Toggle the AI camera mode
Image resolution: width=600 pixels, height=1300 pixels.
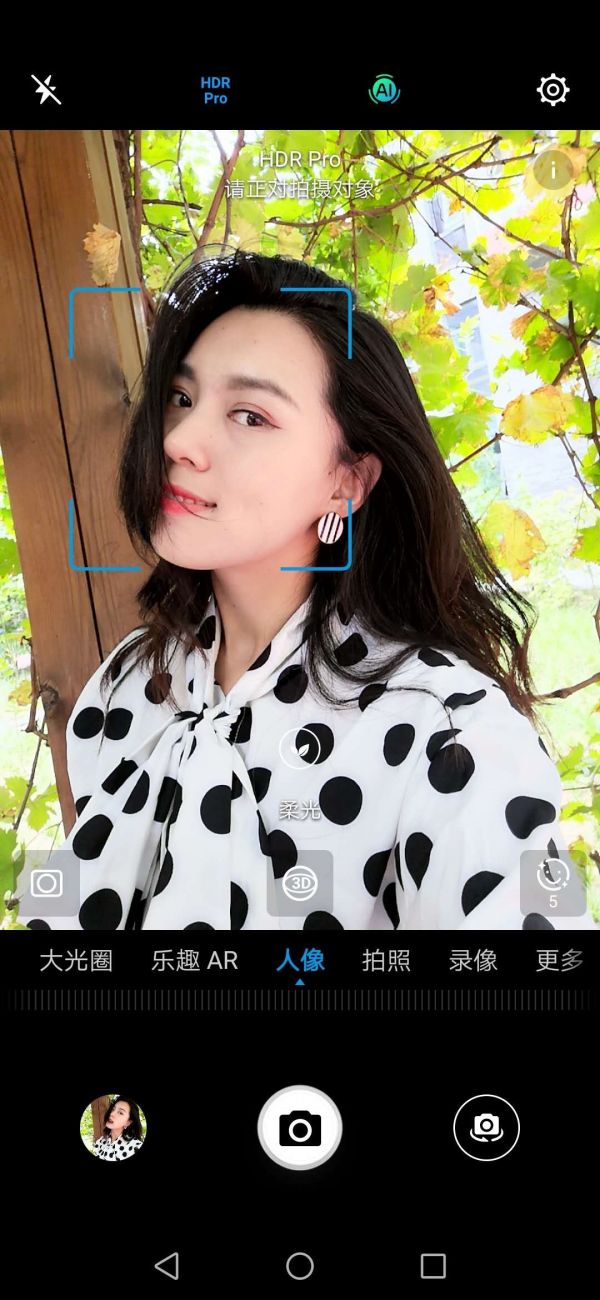[x=384, y=91]
